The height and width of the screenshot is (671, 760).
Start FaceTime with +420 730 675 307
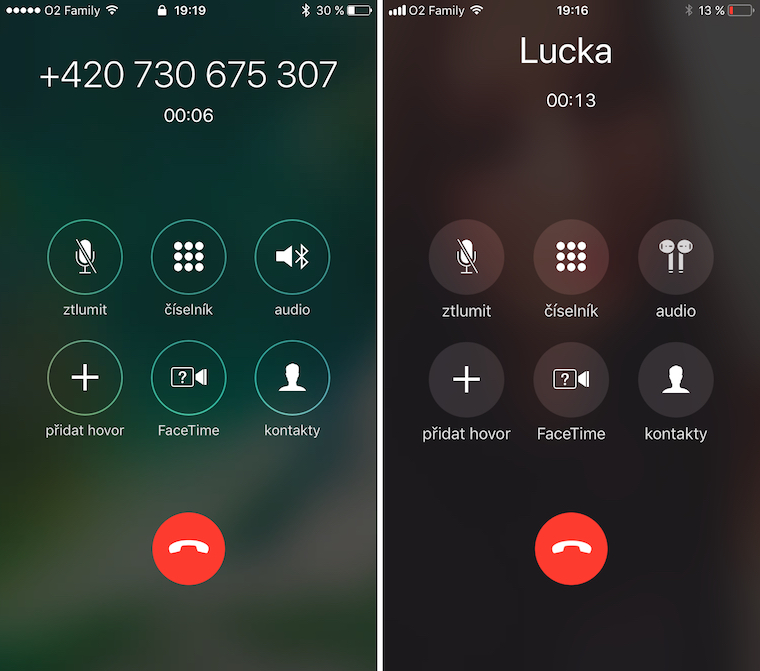(189, 377)
